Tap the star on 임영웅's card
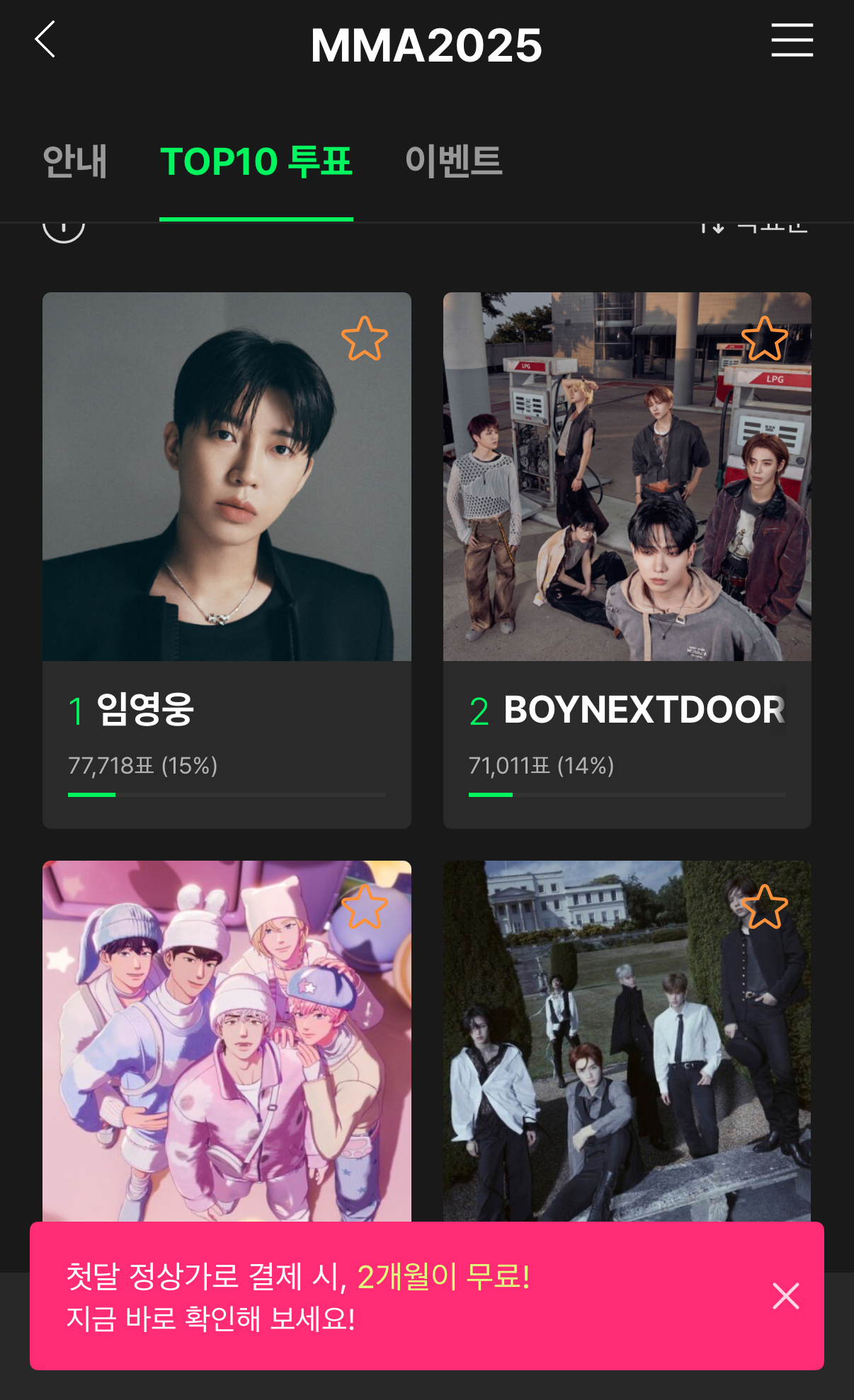The image size is (854, 1400). coord(365,339)
